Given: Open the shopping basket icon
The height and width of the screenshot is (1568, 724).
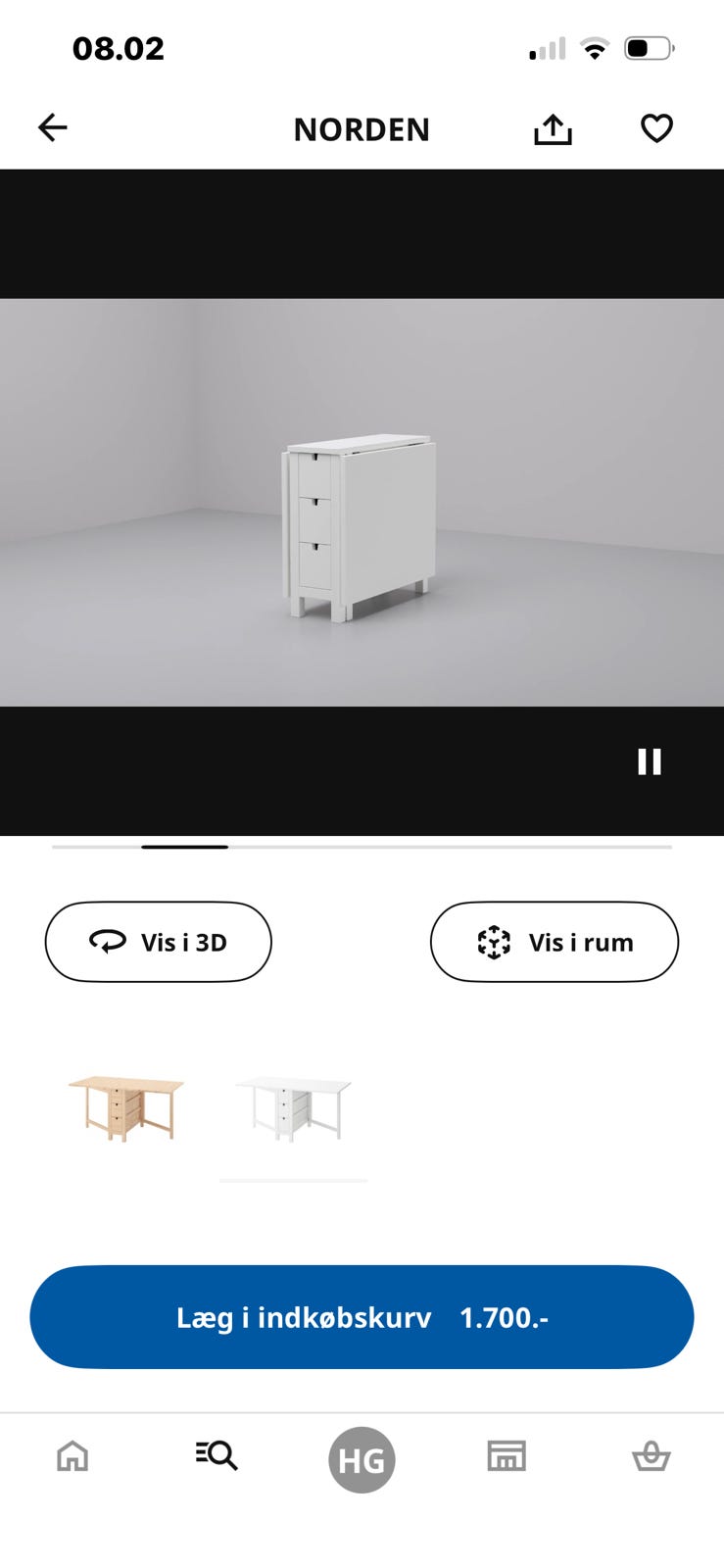Looking at the screenshot, I should pos(651,1457).
